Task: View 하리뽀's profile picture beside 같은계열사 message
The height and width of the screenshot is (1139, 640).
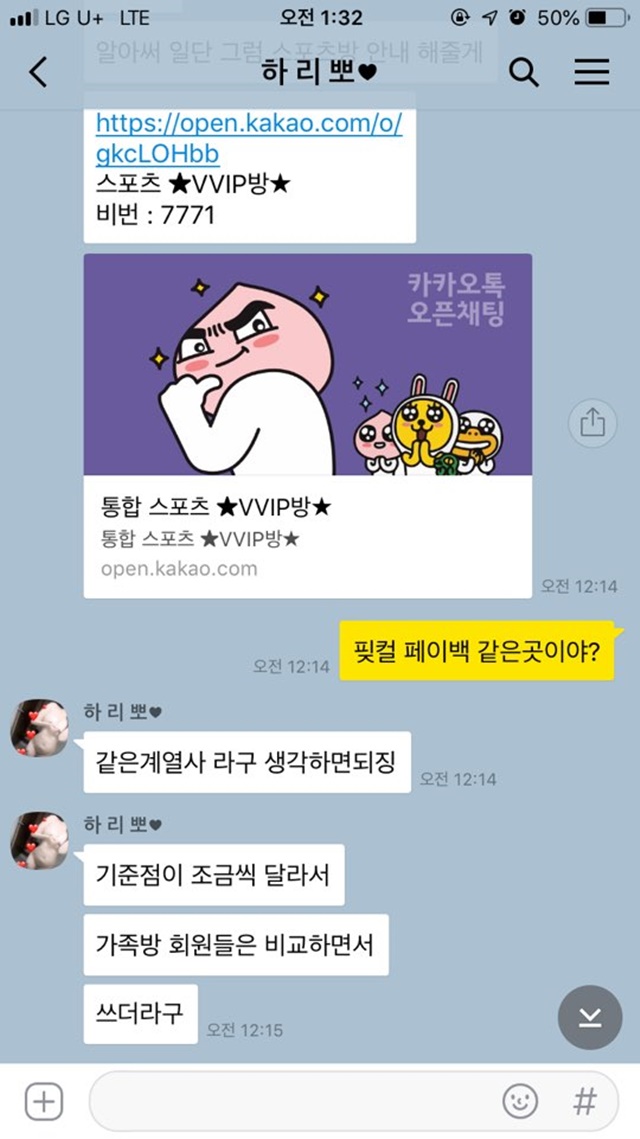Action: (x=40, y=728)
